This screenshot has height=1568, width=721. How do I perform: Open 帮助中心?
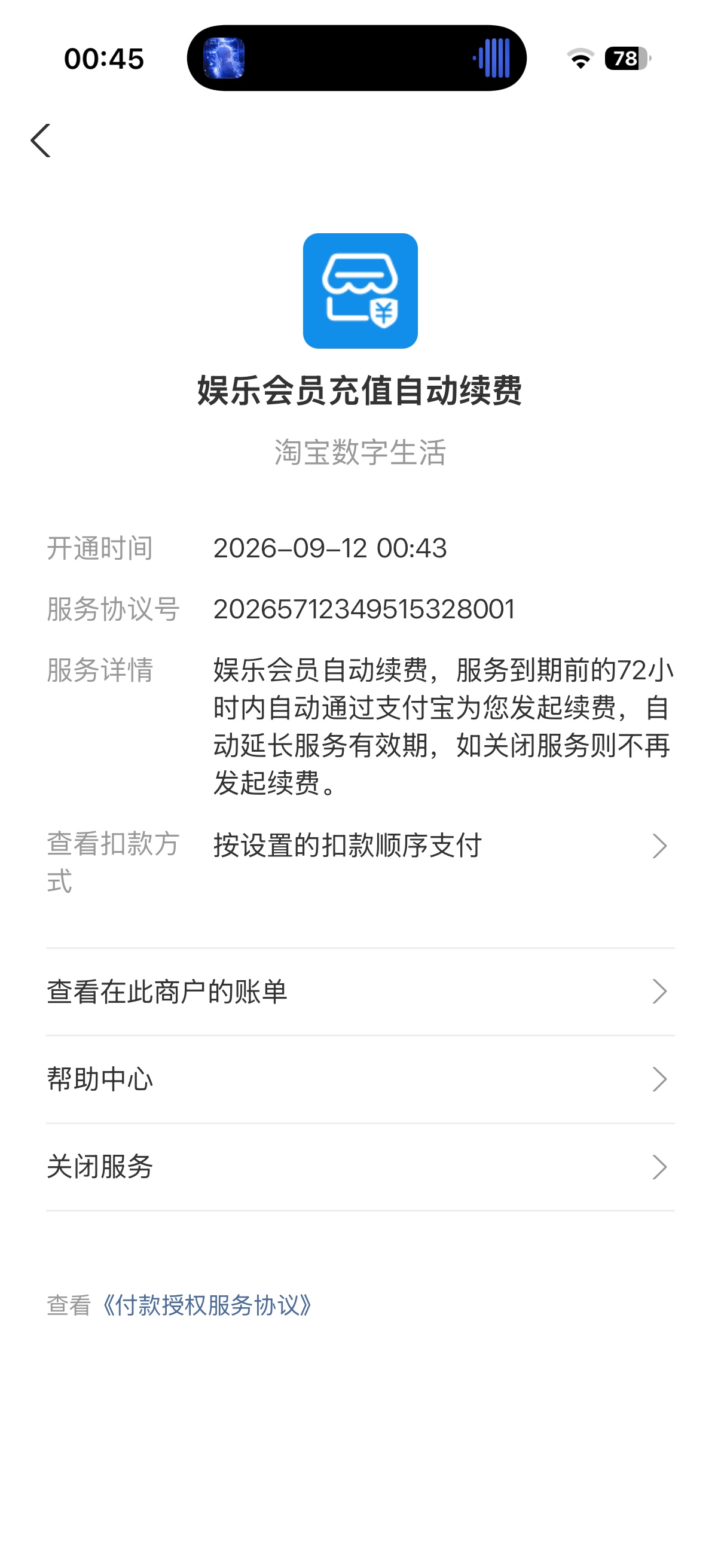coord(360,1079)
